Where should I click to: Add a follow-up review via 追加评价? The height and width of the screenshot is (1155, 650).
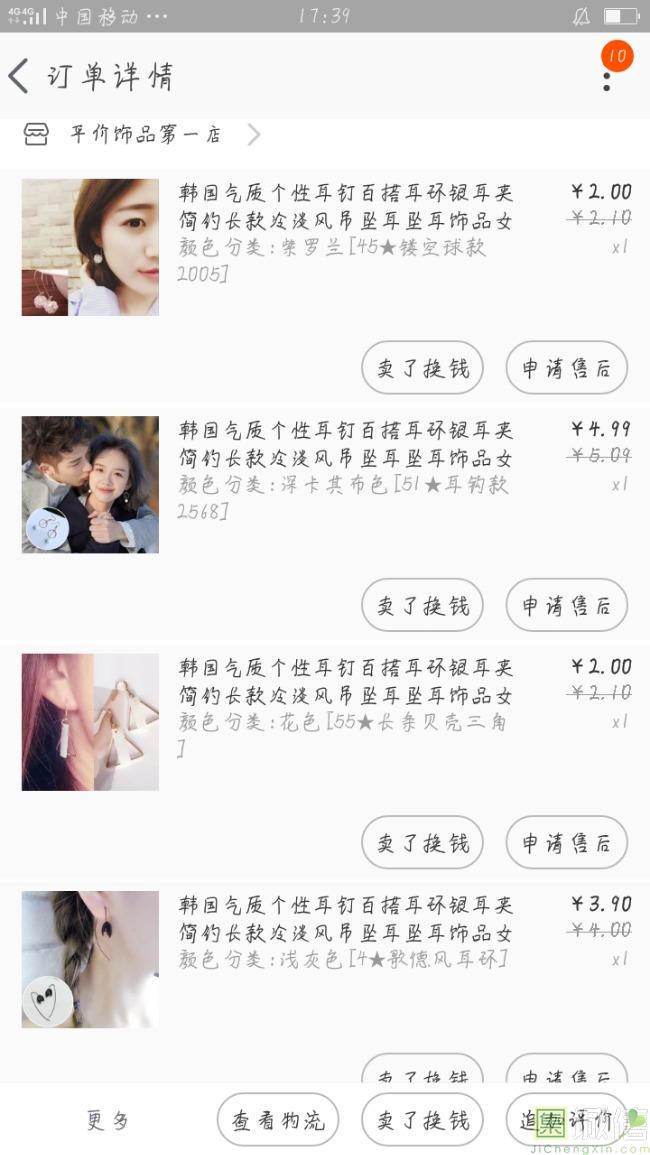[566, 1120]
